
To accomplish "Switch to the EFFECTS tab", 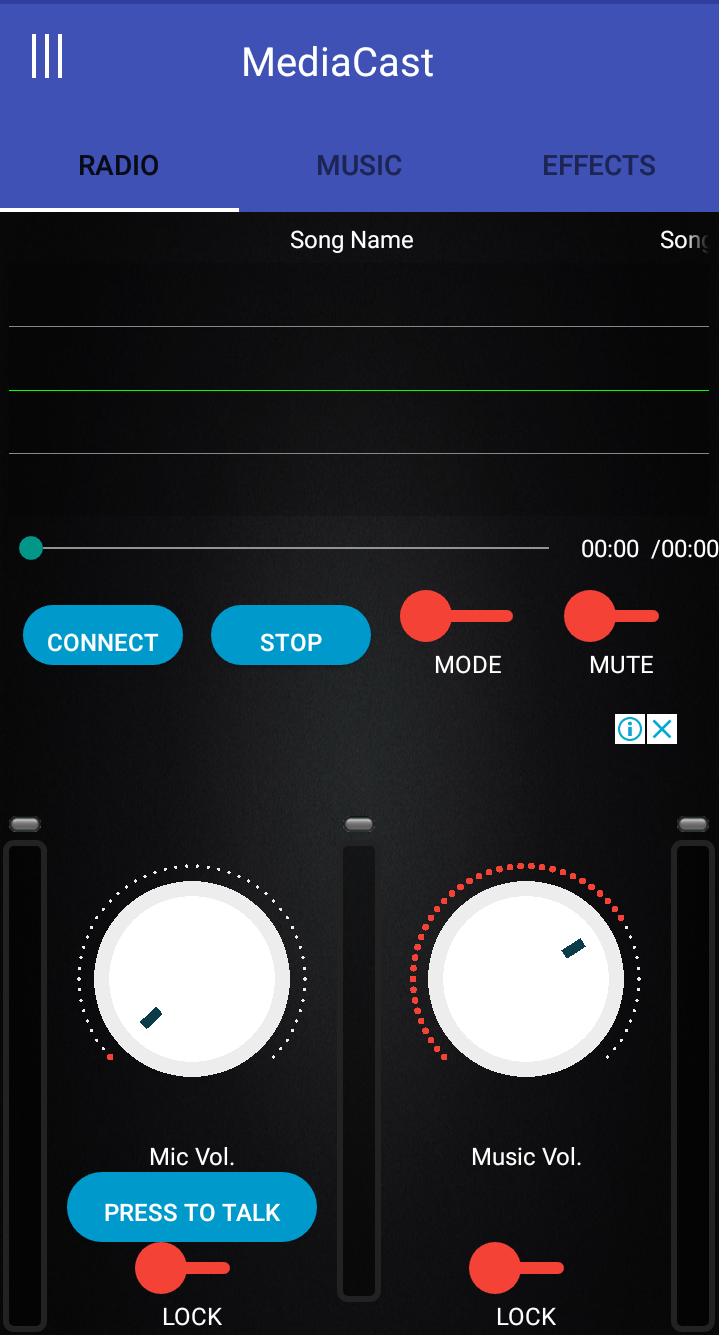I will pos(598,166).
